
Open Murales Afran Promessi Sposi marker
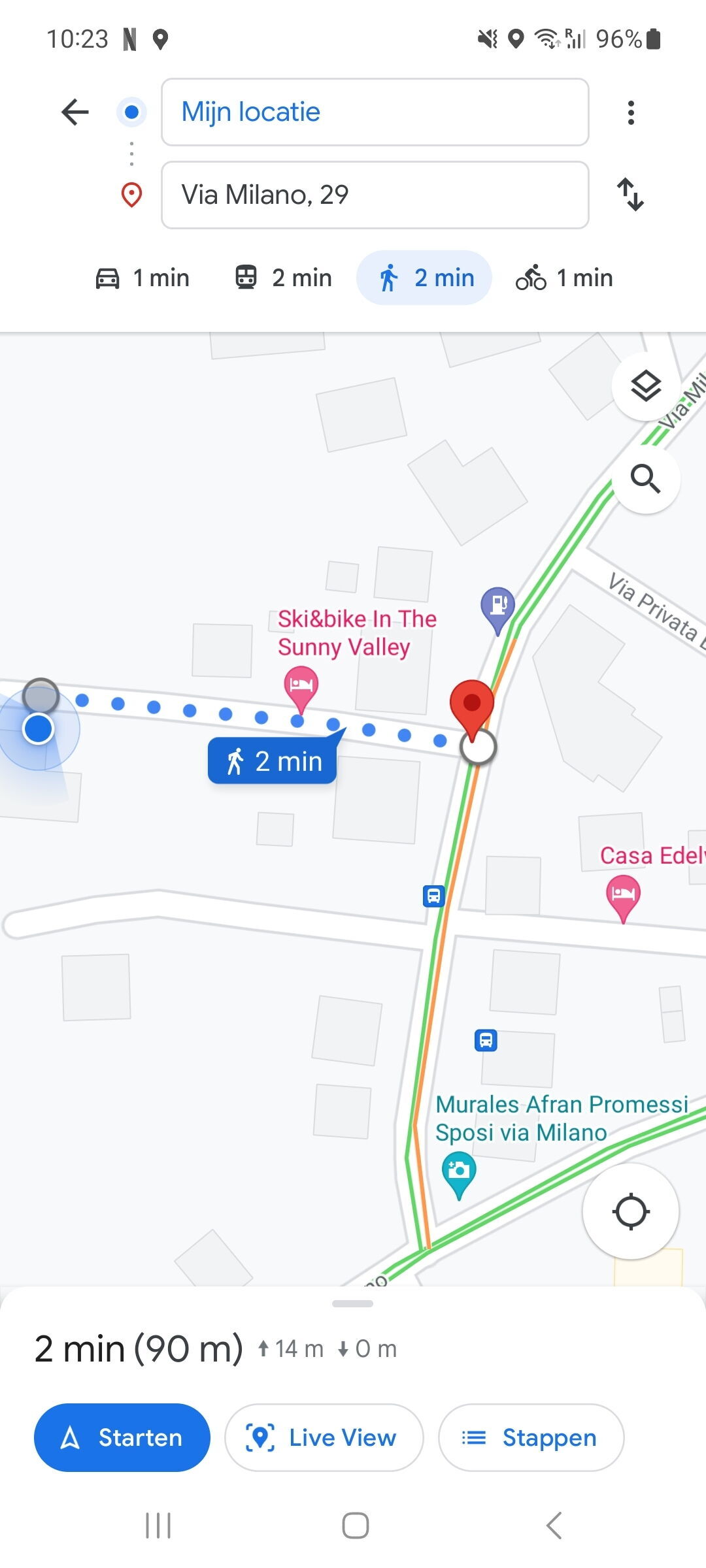[x=459, y=1171]
